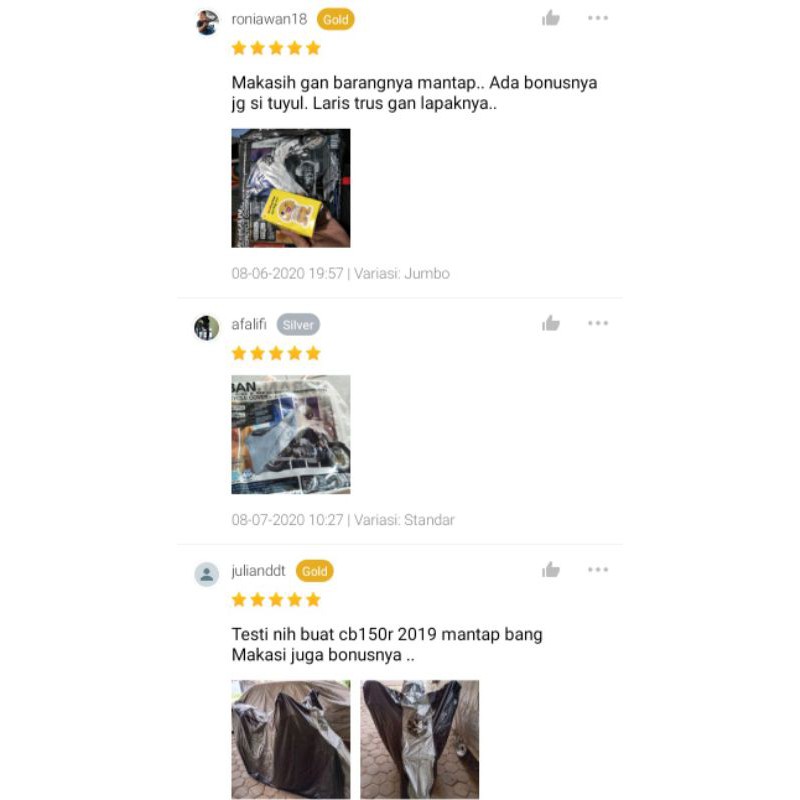Open roniawan18's profile avatar
Viewport: 800px width, 800px height.
click(207, 22)
